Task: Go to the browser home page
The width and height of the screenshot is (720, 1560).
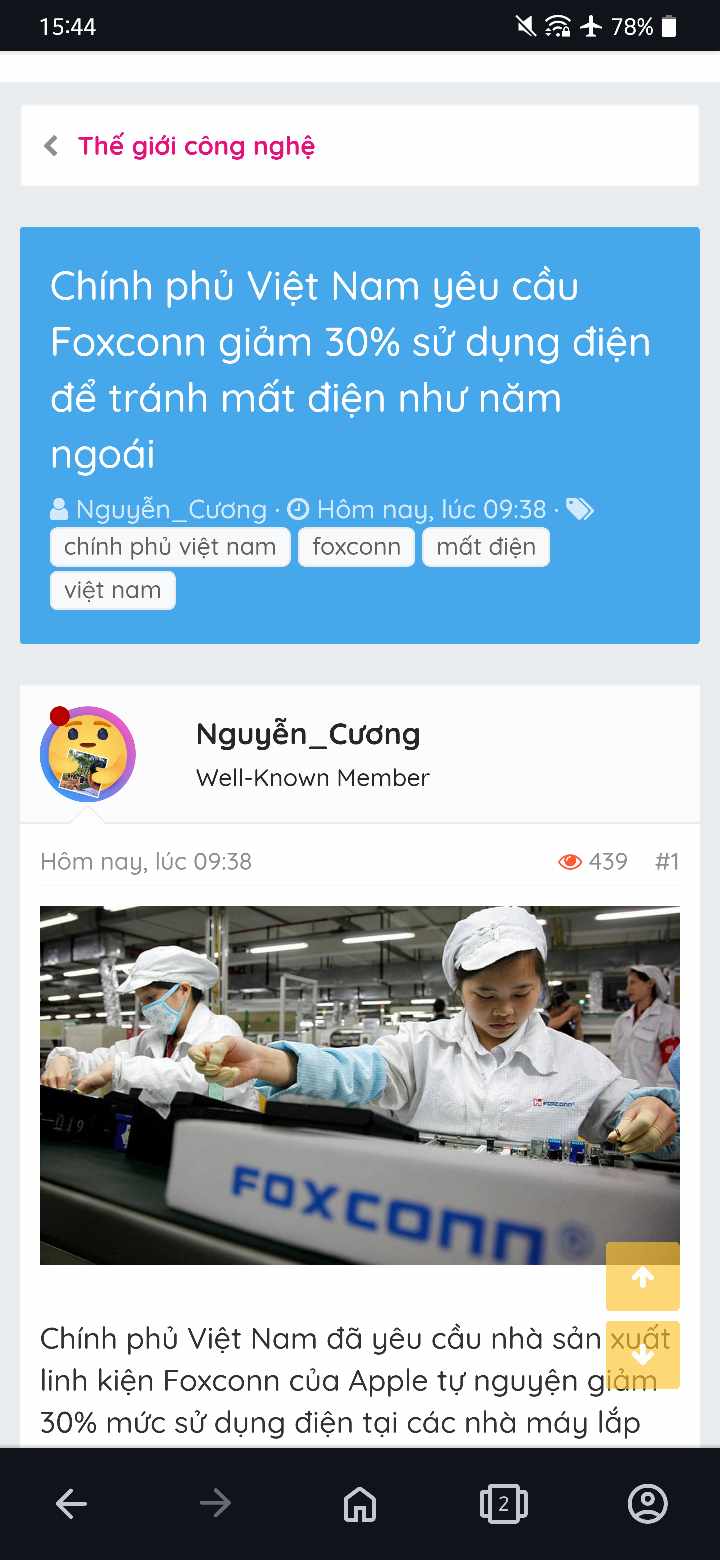Action: (359, 1503)
